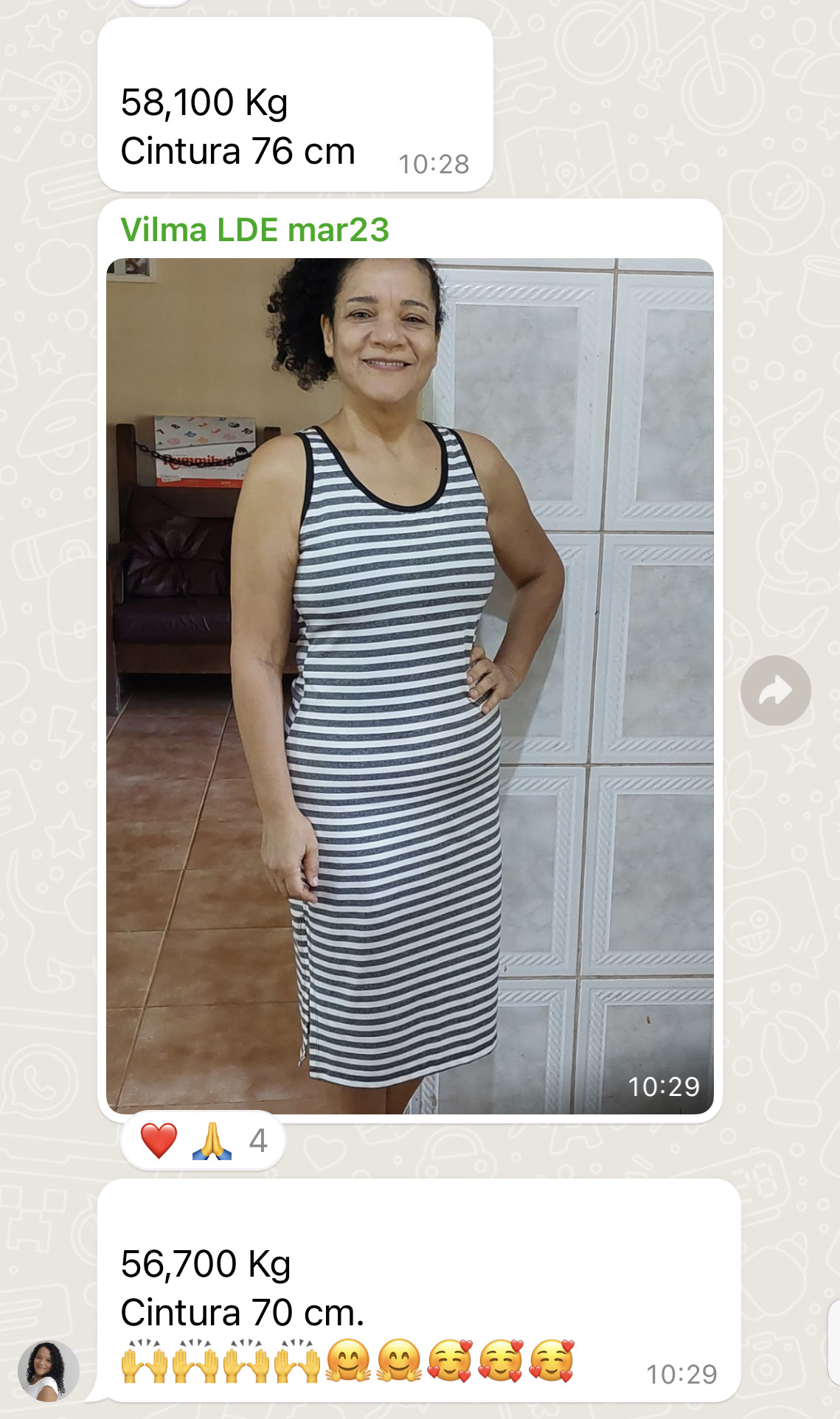Tap the sender's profile picture avatar
Viewport: 840px width, 1419px height.
coord(48,1370)
